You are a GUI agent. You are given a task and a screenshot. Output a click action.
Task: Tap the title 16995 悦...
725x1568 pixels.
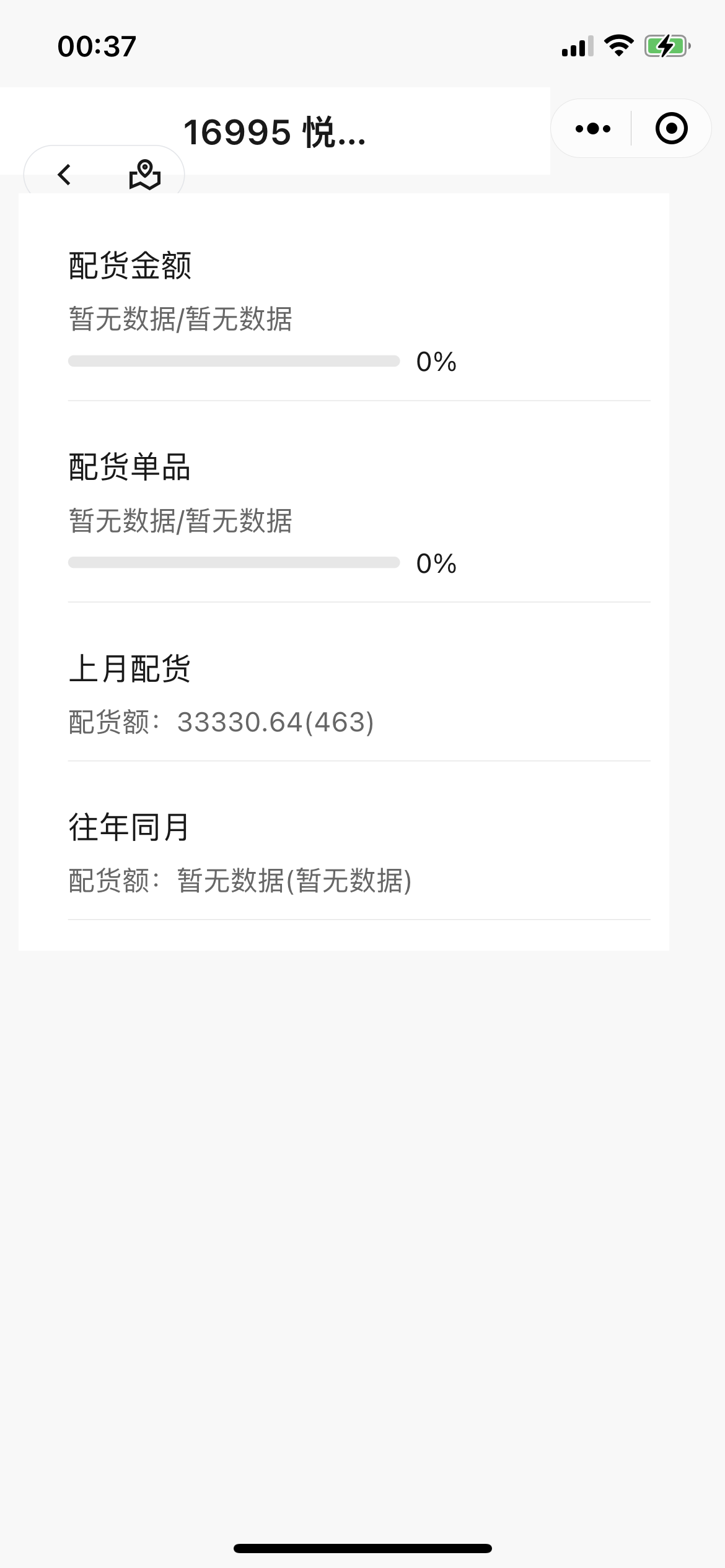point(275,131)
